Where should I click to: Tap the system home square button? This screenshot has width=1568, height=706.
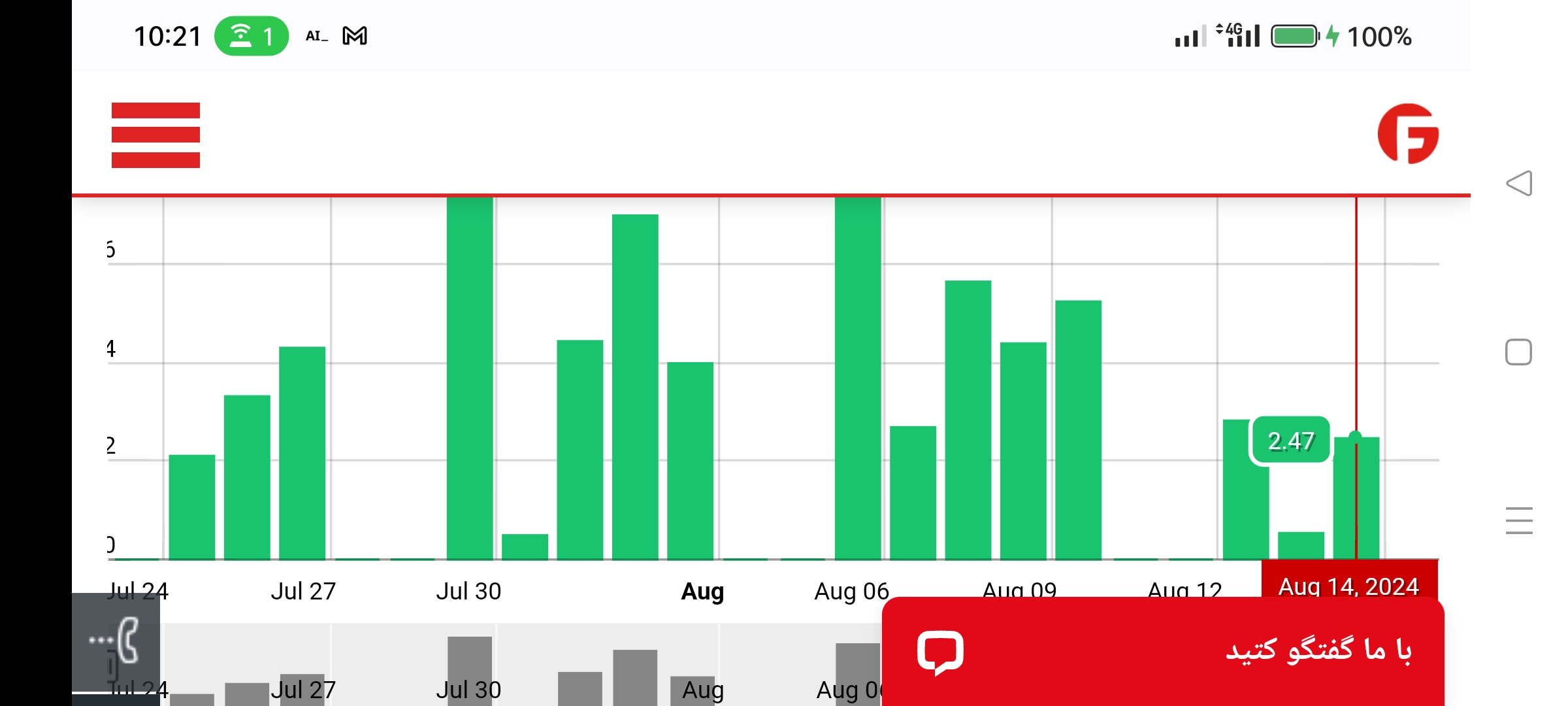click(x=1519, y=352)
